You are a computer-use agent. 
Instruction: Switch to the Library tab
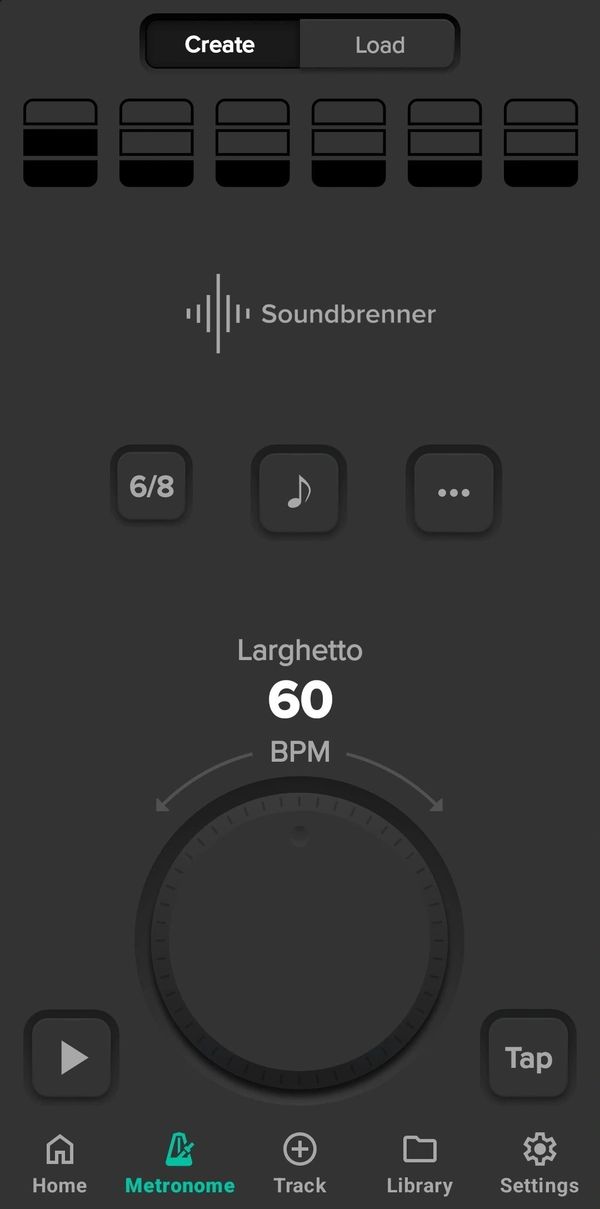(x=420, y=1164)
